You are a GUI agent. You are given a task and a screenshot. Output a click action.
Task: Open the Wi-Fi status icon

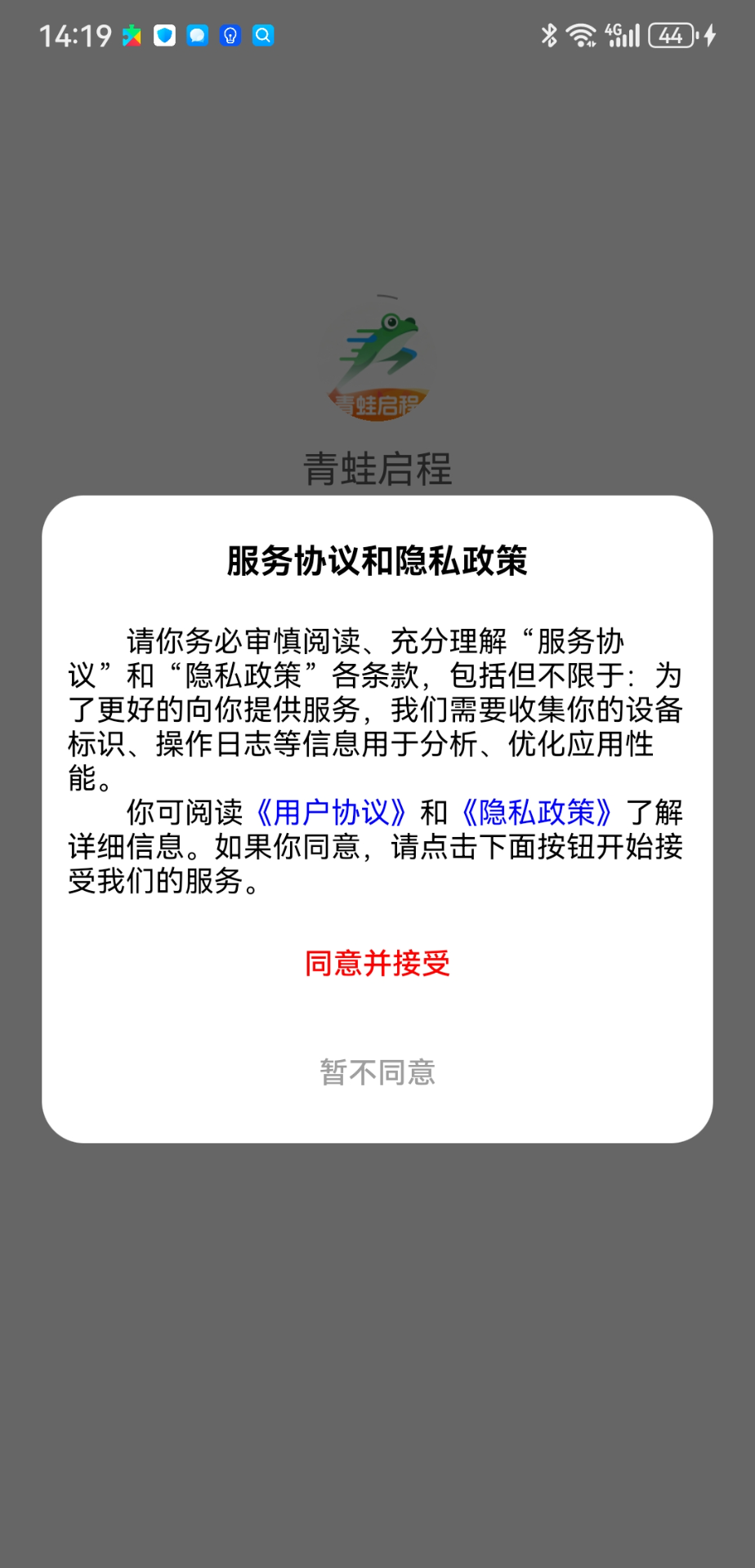(582, 35)
